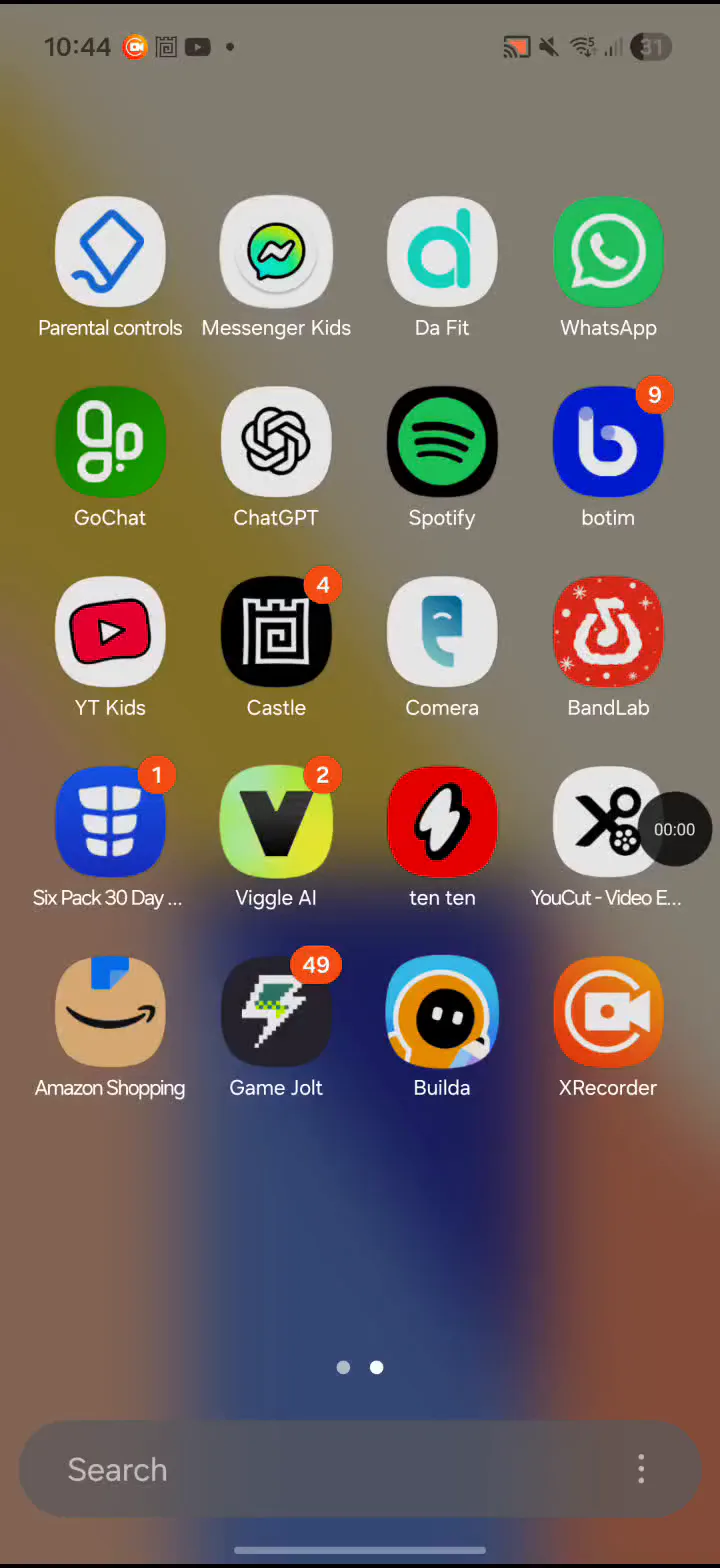Open the Castle app

(276, 632)
